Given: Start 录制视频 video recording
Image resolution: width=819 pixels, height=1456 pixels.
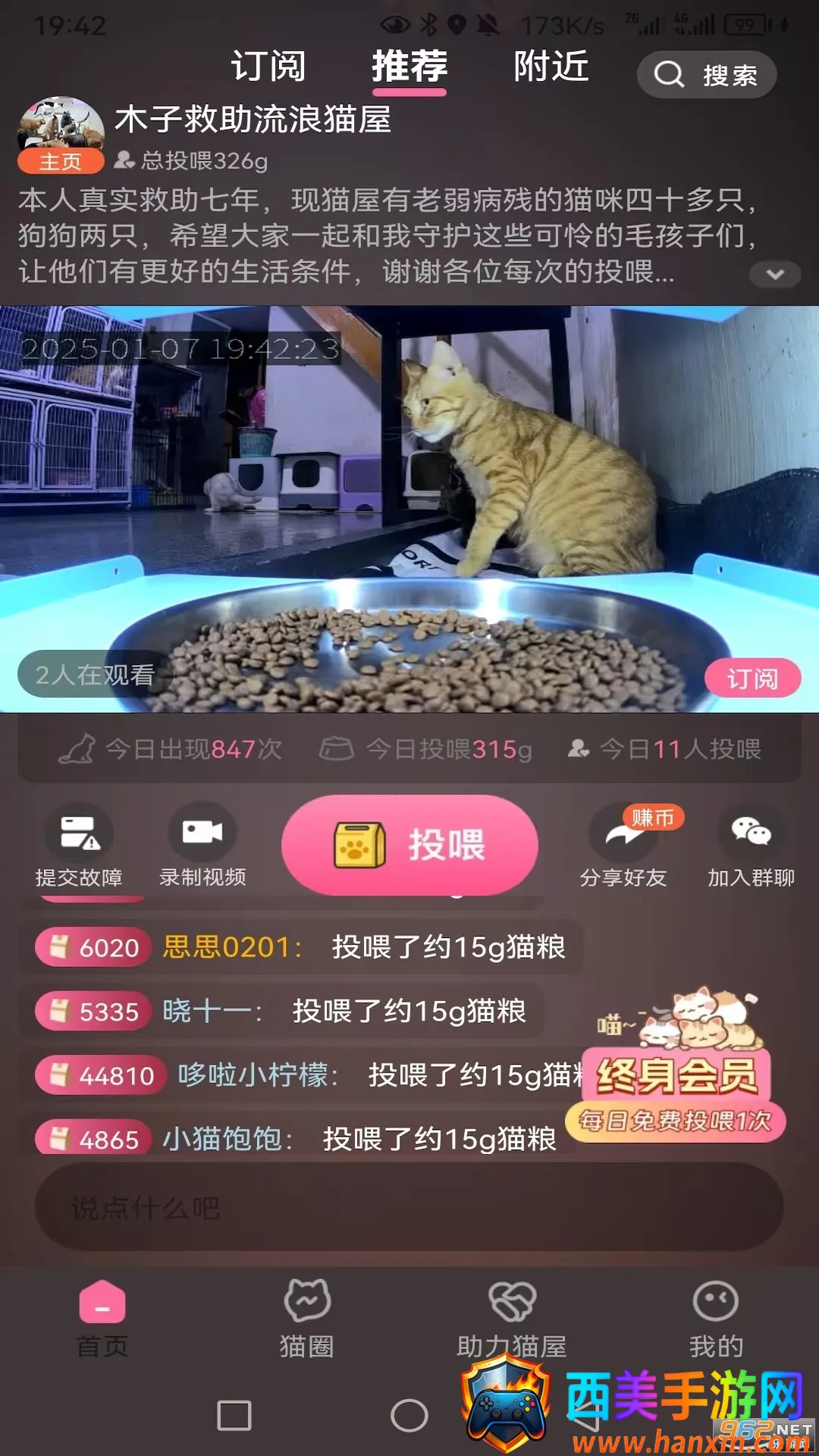Looking at the screenshot, I should (x=202, y=846).
